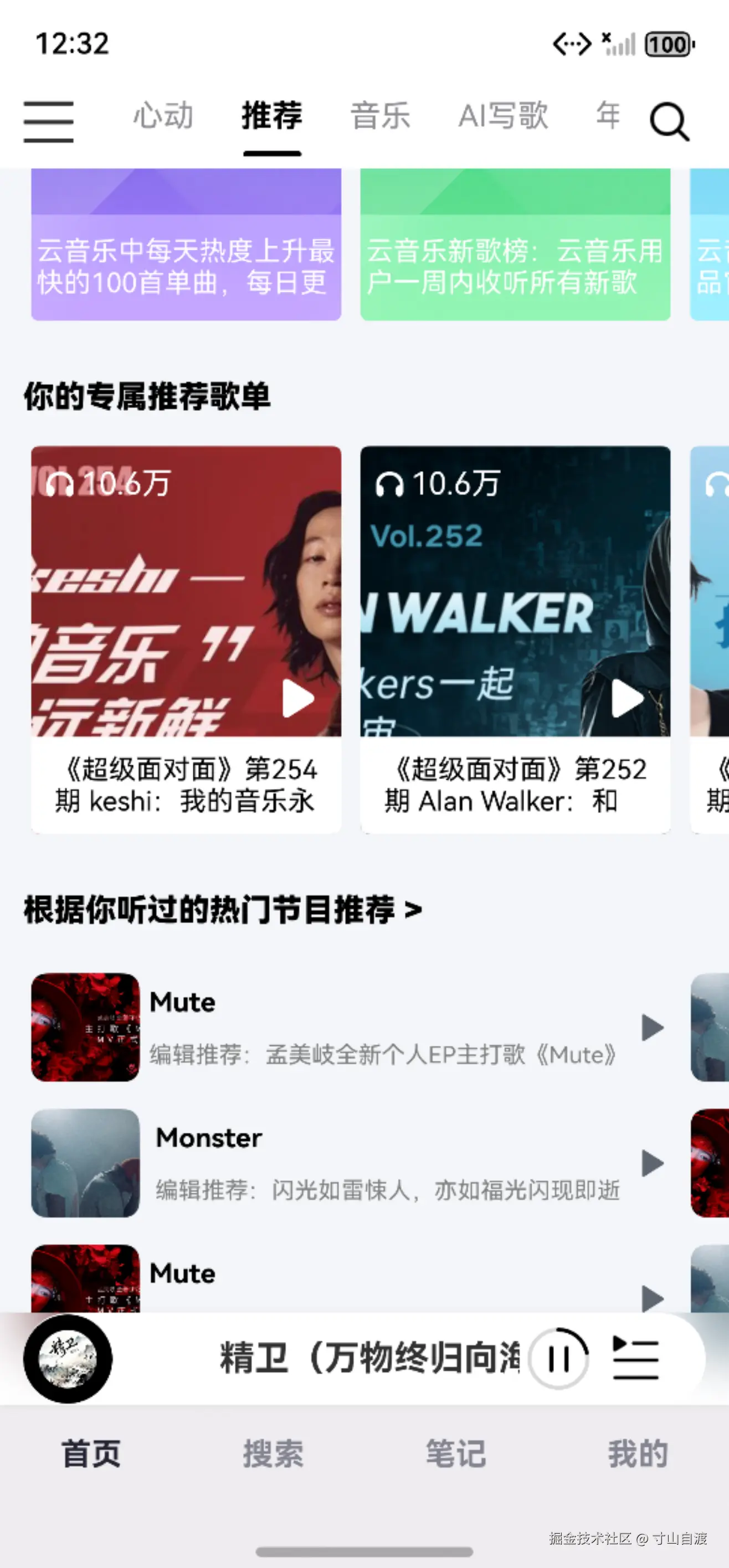Switch to the 笔记 bottom tab
The image size is (729, 1568).
pos(455,1453)
